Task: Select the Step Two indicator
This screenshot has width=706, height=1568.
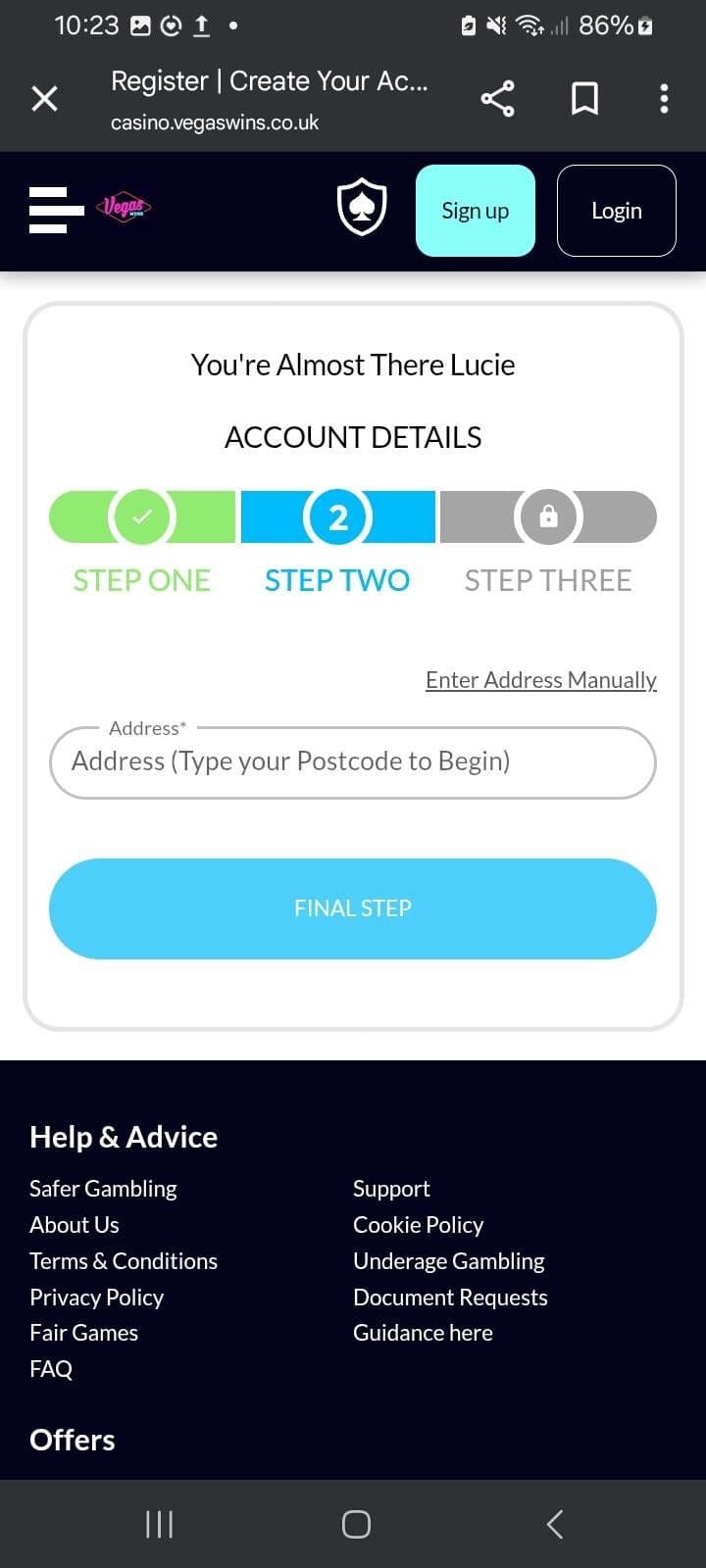Action: click(337, 516)
